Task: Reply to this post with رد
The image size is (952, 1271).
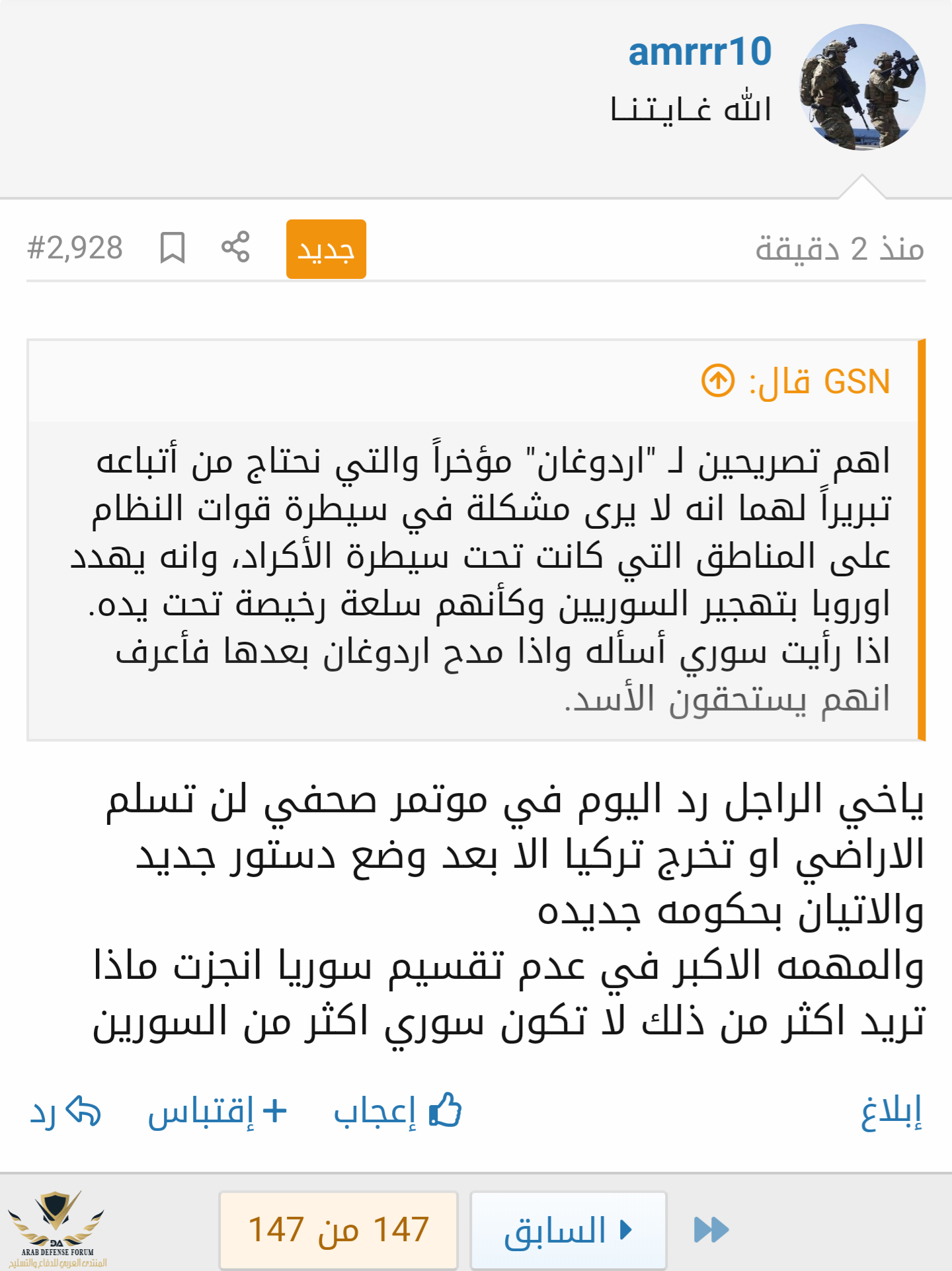Action: click(65, 1112)
